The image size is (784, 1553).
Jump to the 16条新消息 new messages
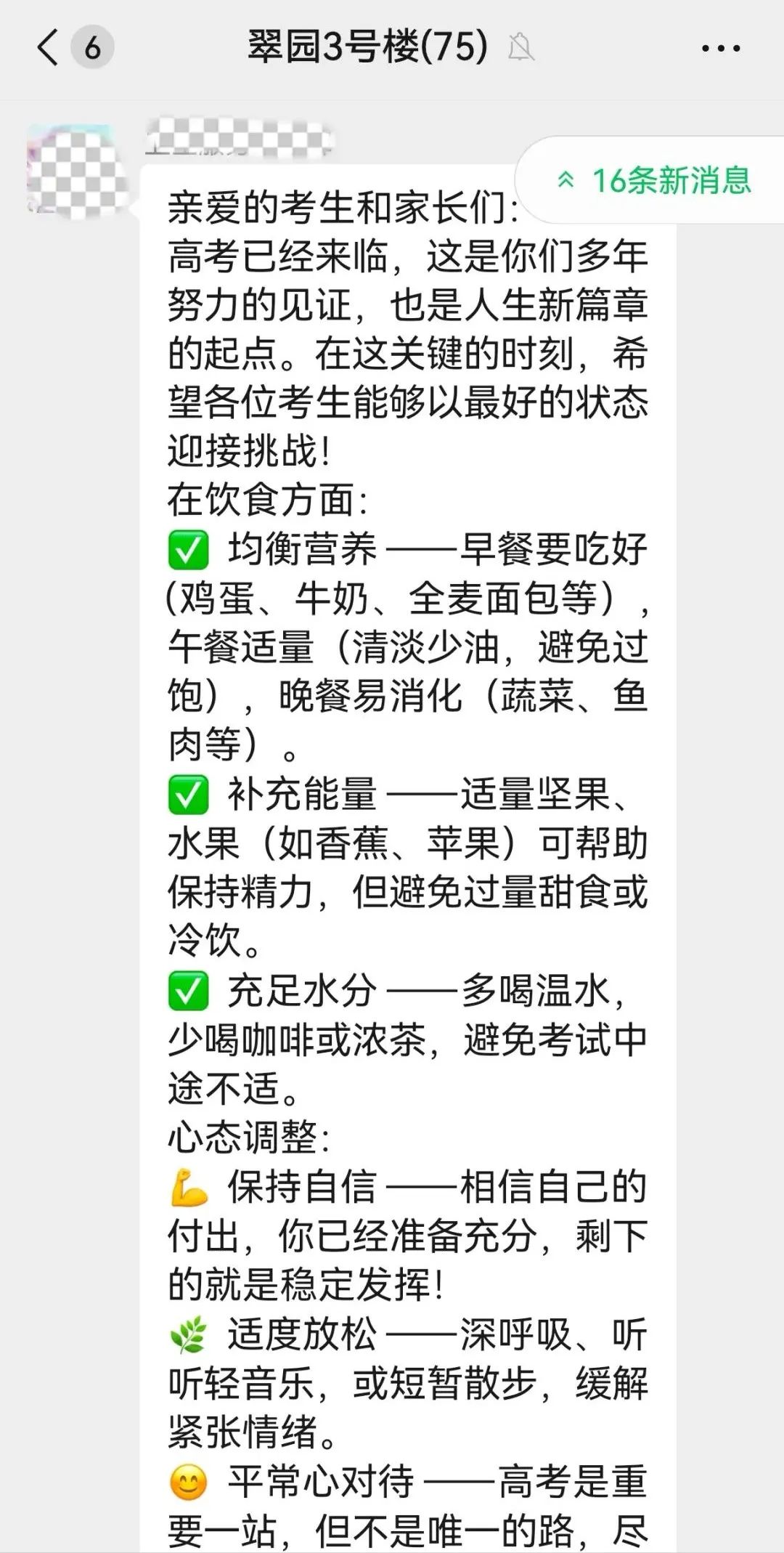point(653,181)
